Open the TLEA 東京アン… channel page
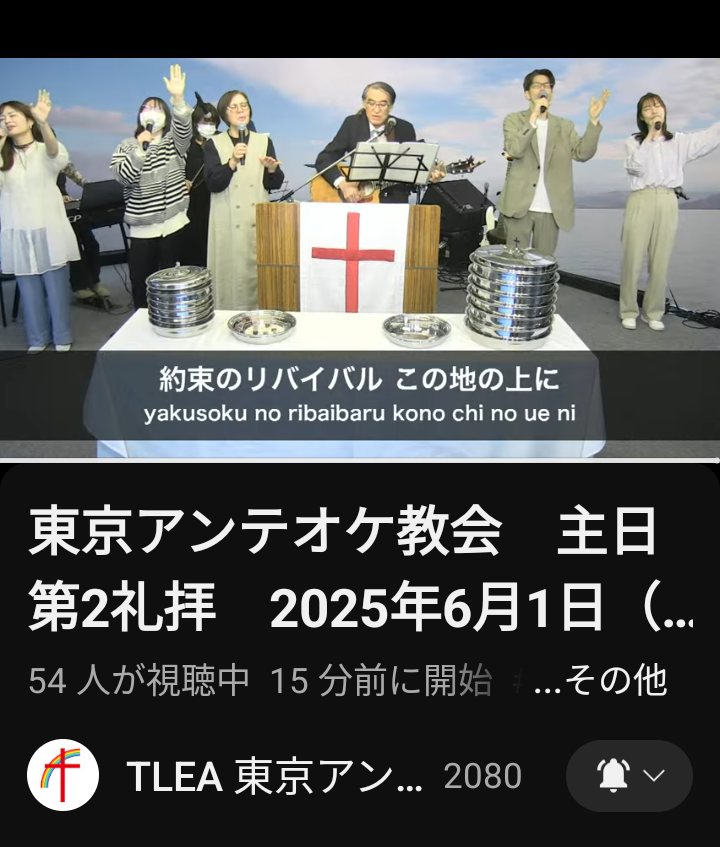The width and height of the screenshot is (720, 847). coord(275,776)
